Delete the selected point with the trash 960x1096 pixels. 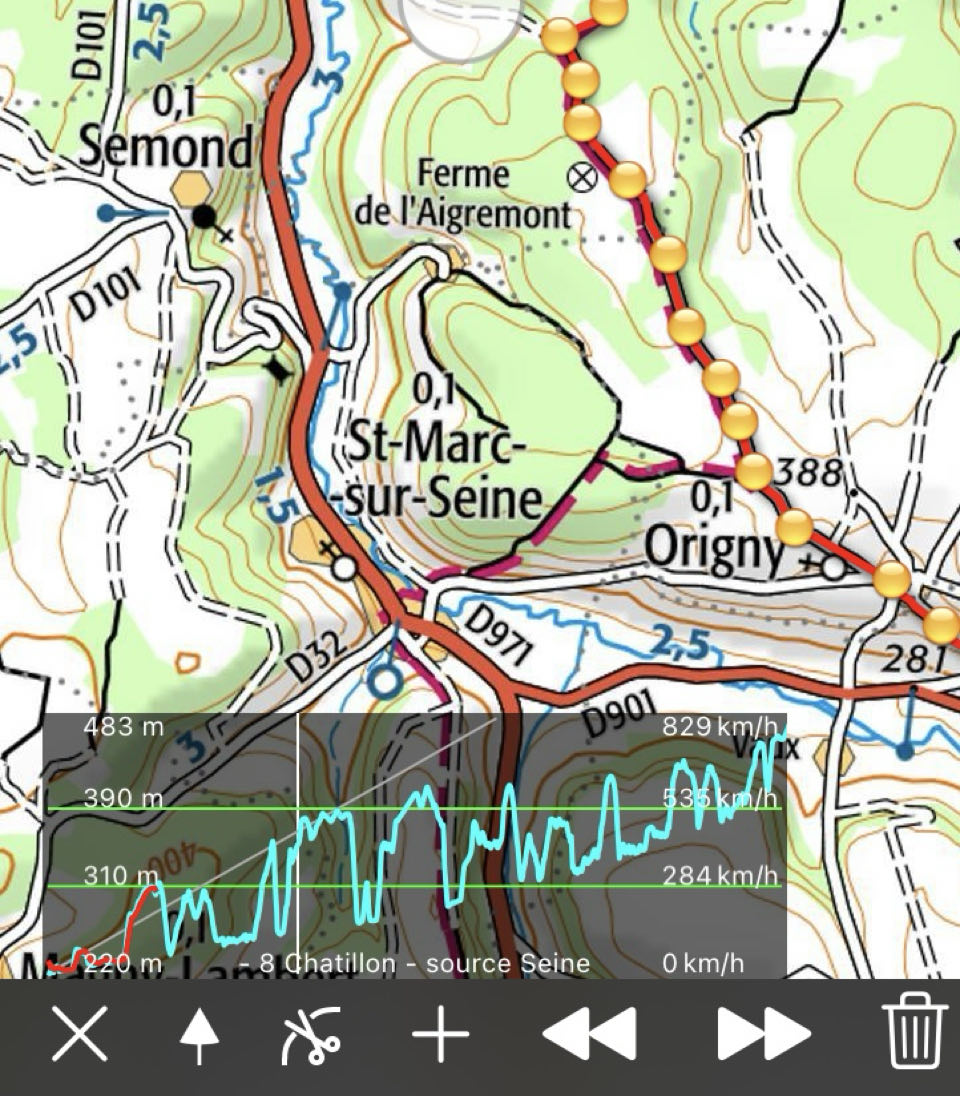(914, 1034)
